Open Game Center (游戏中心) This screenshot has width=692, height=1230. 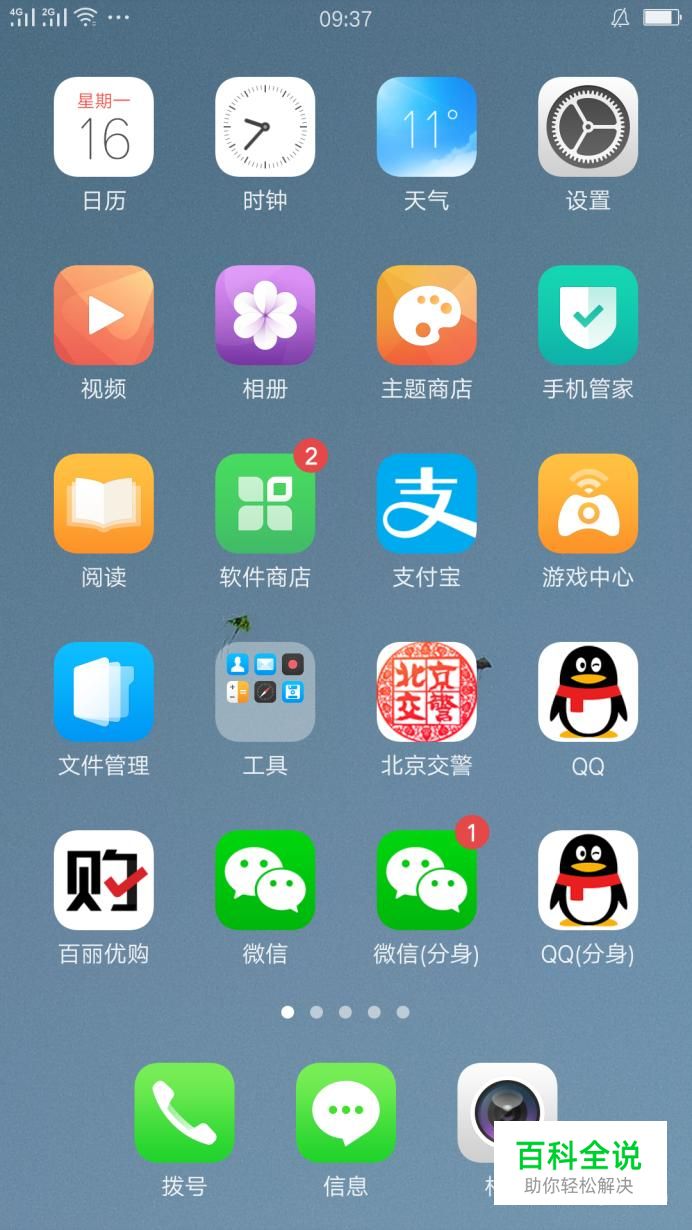pyautogui.click(x=587, y=503)
